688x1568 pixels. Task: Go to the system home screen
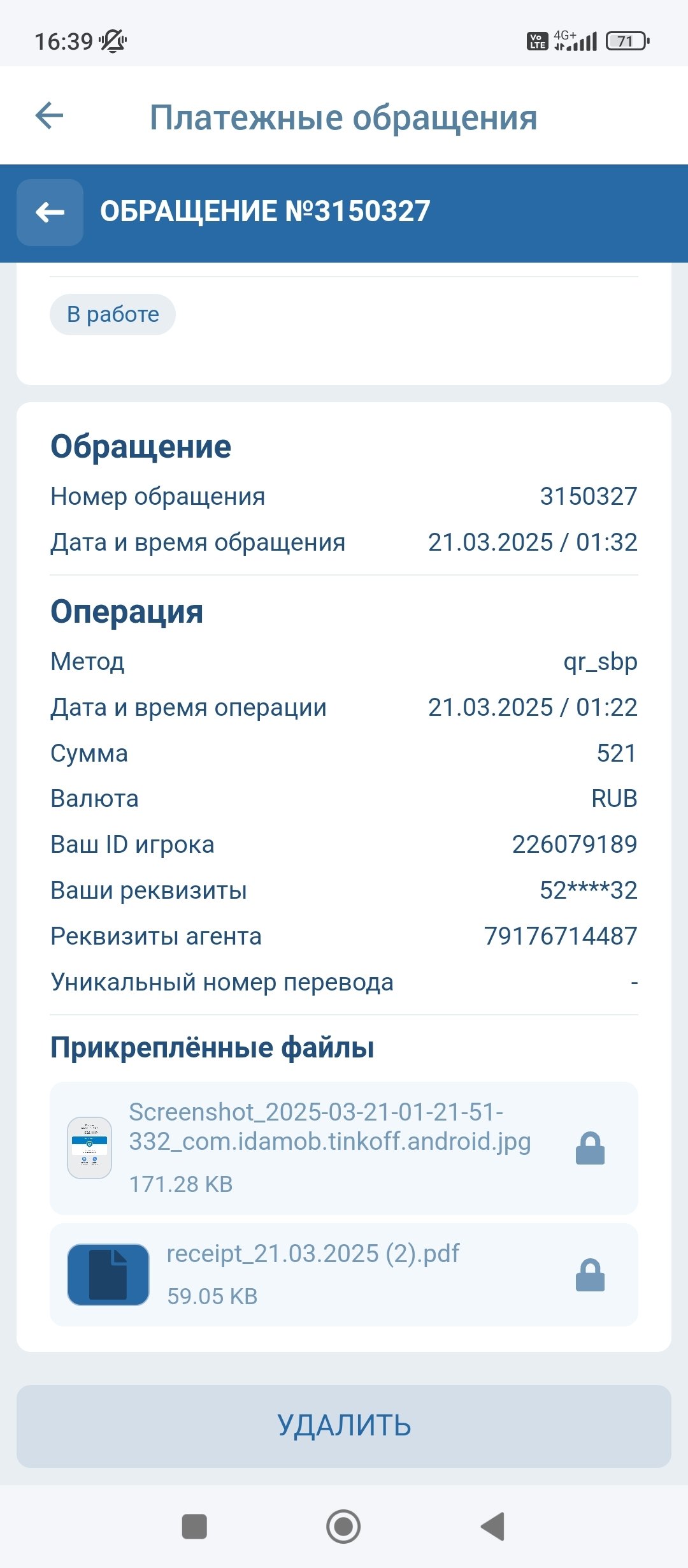click(x=343, y=1527)
